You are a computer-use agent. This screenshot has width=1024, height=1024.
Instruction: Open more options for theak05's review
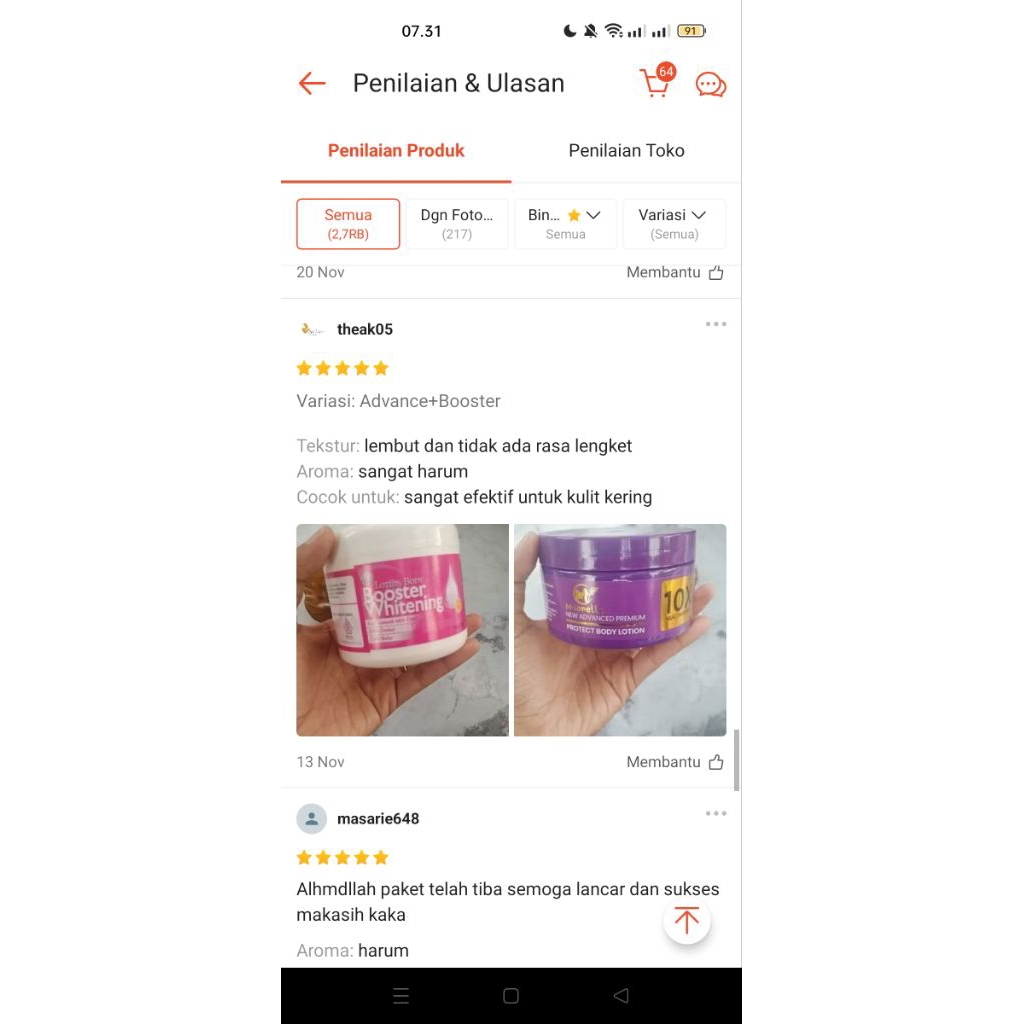(715, 324)
